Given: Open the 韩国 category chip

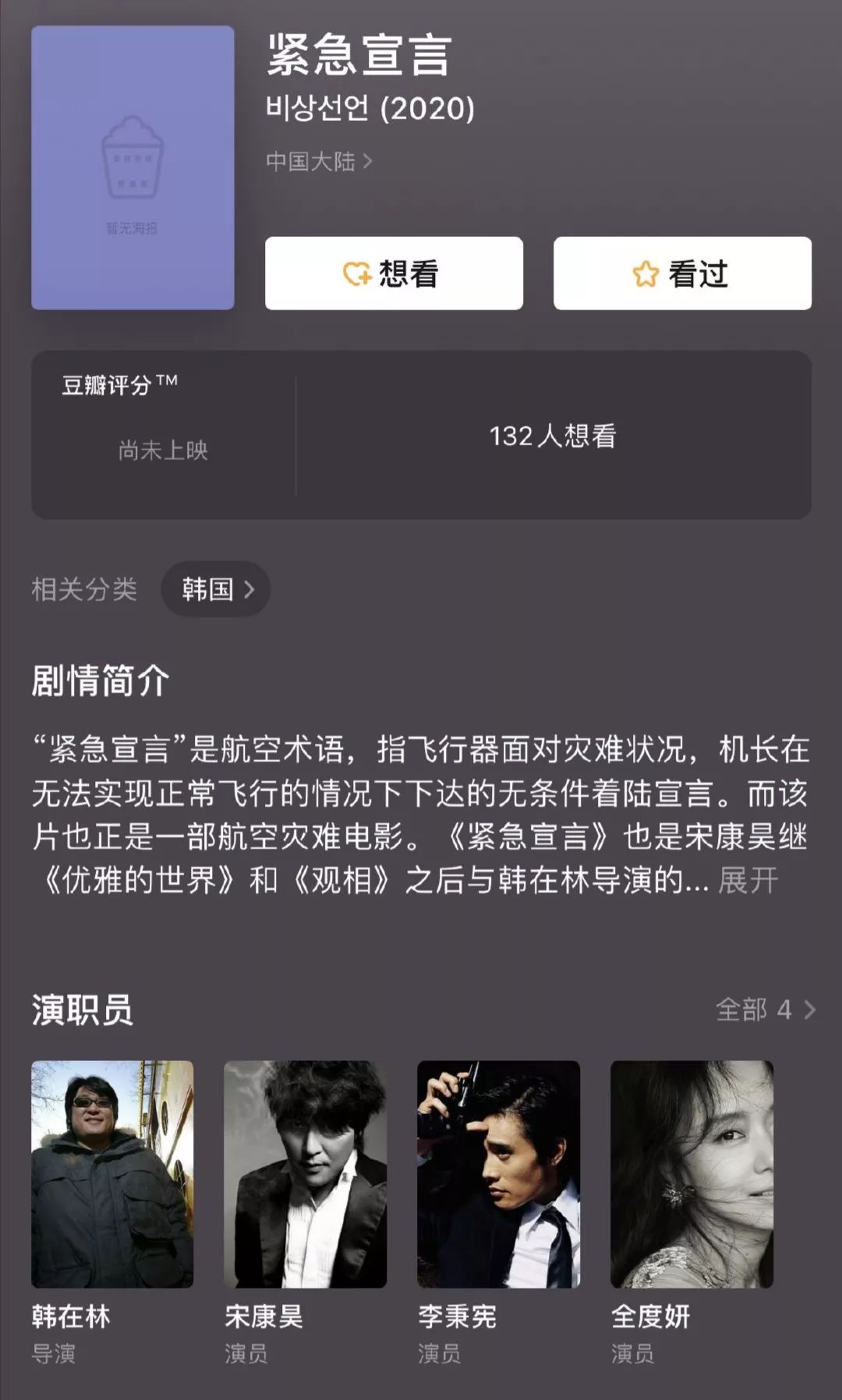Looking at the screenshot, I should coord(216,589).
